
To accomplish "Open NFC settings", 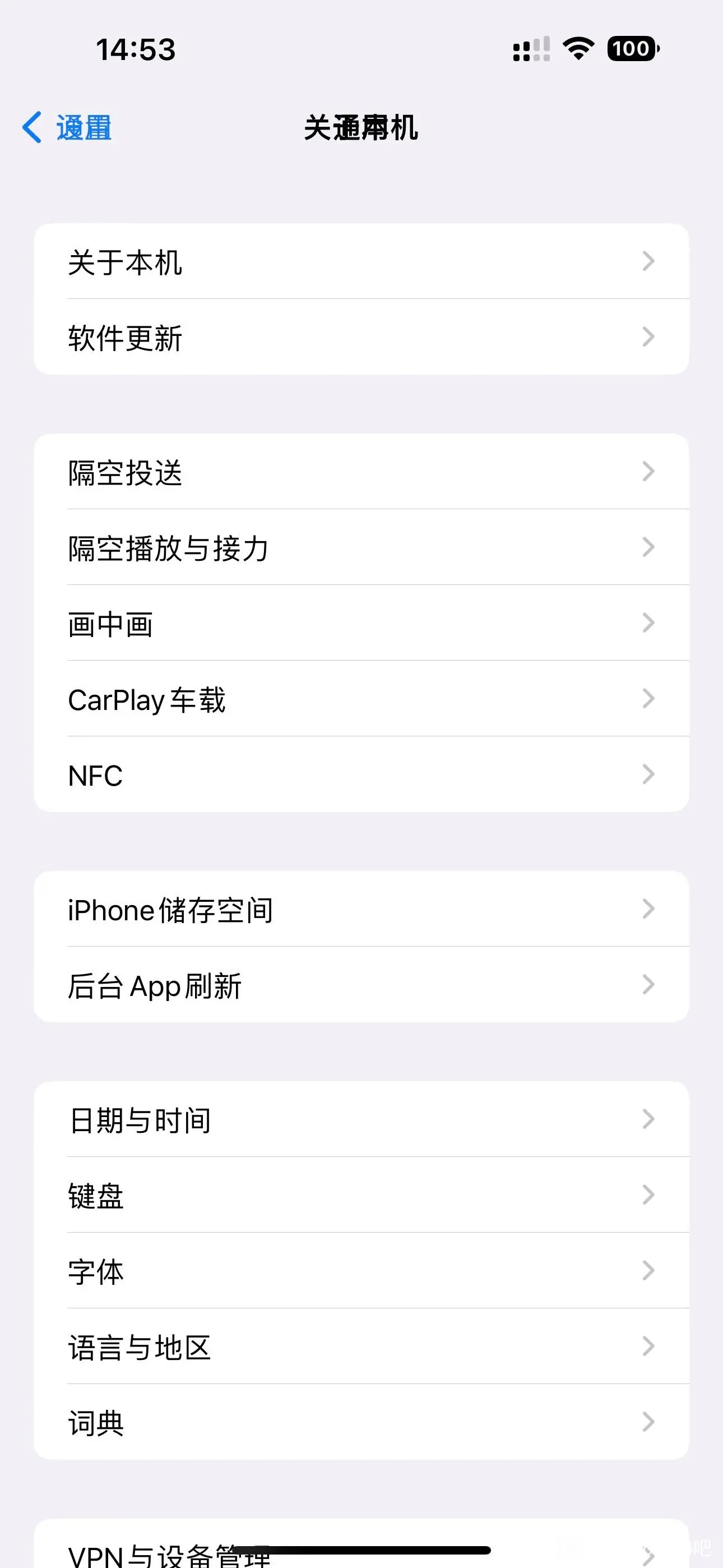I will [x=361, y=774].
